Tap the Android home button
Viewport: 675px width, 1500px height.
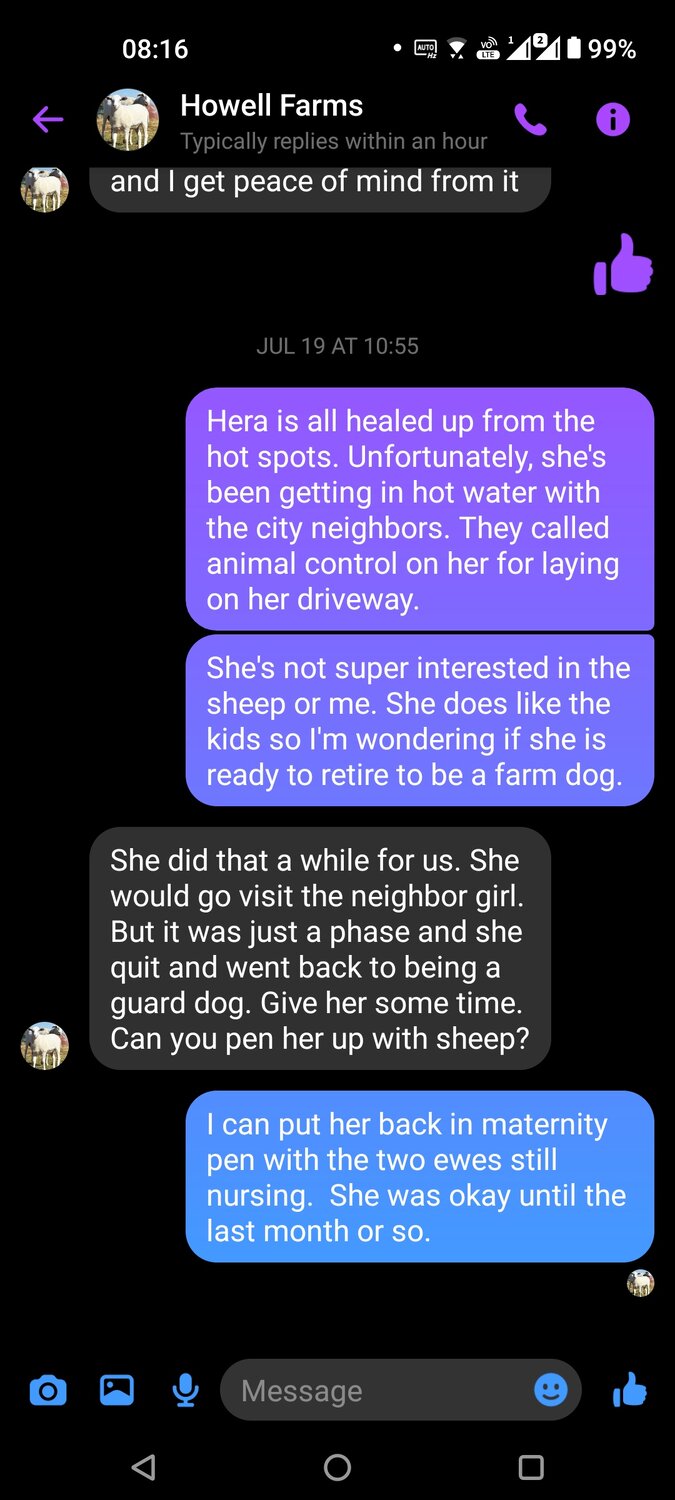(x=338, y=1467)
